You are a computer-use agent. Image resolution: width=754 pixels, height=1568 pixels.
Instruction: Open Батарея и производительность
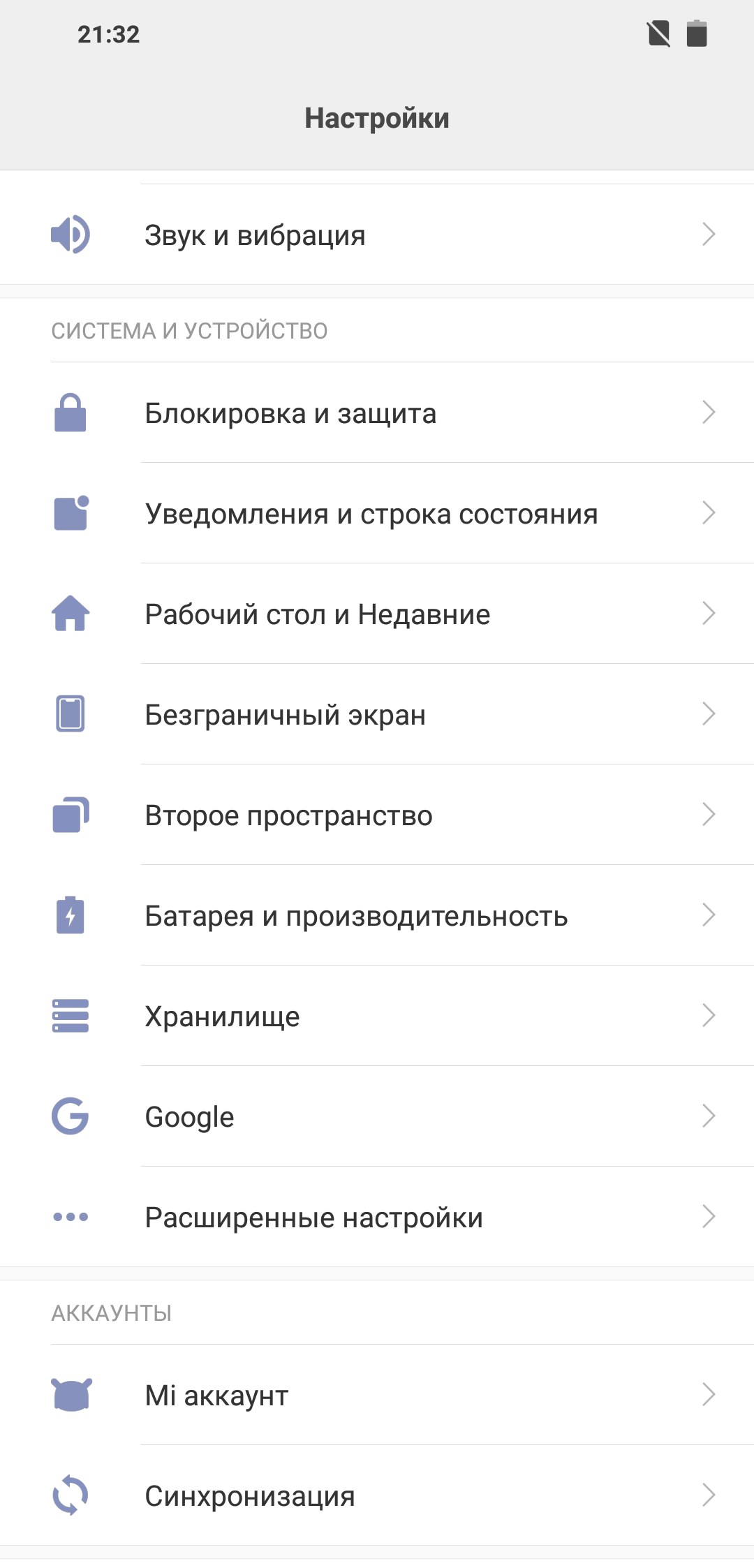(377, 915)
